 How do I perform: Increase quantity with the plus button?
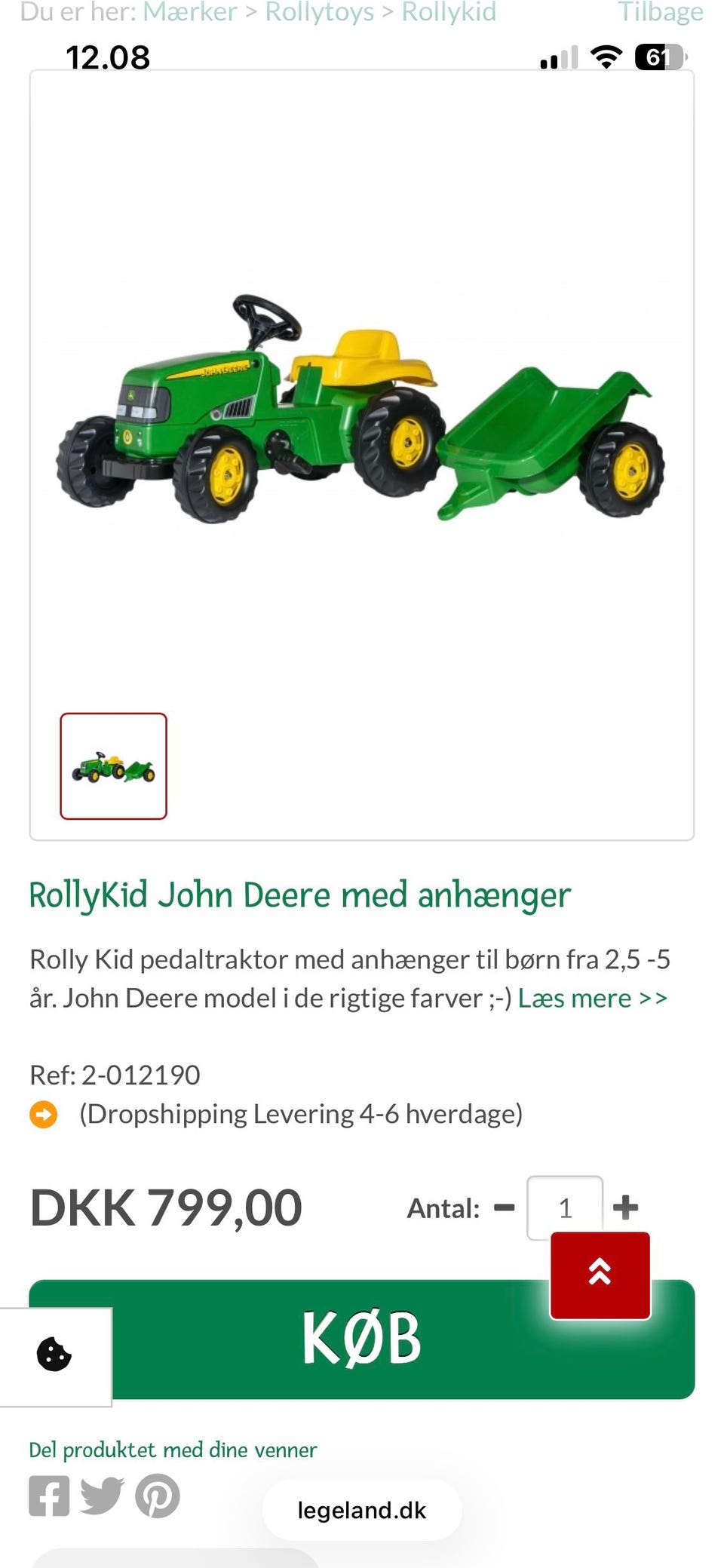click(625, 1207)
